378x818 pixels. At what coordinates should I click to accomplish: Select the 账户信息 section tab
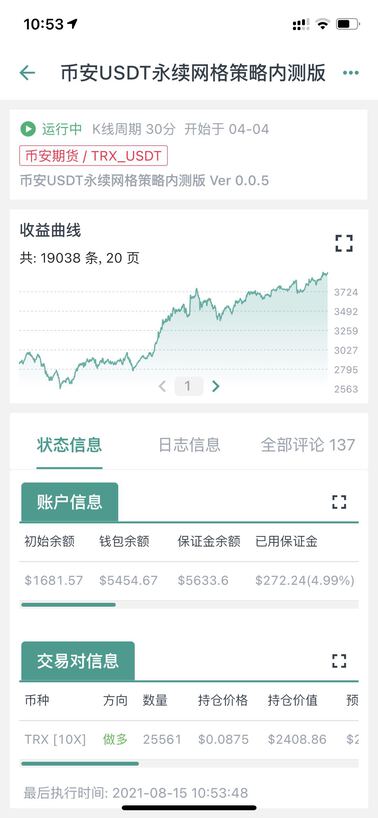click(69, 502)
